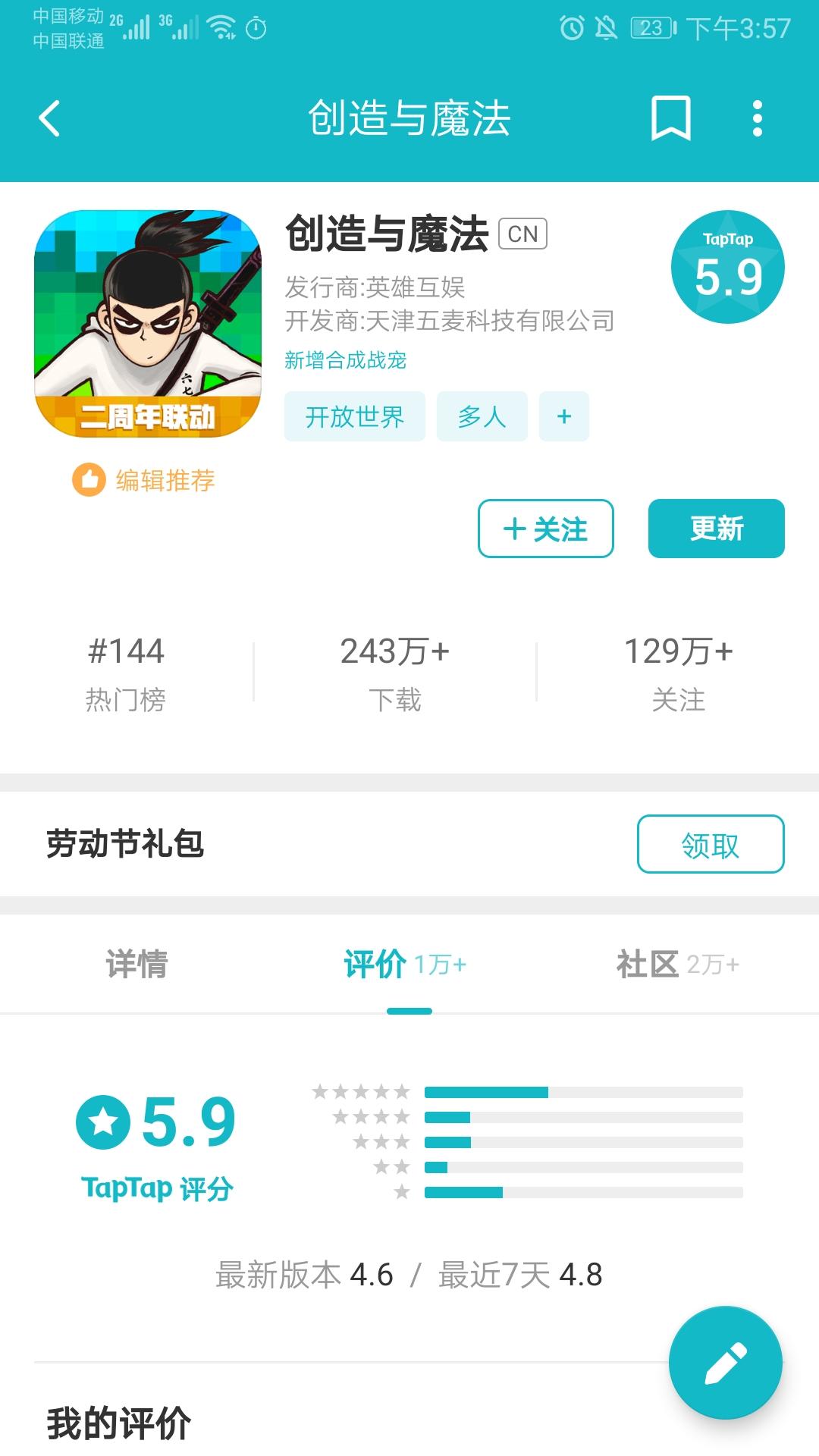Viewport: 819px width, 1456px height.
Task: View the 热门榜 #144 ranking
Action: [126, 673]
